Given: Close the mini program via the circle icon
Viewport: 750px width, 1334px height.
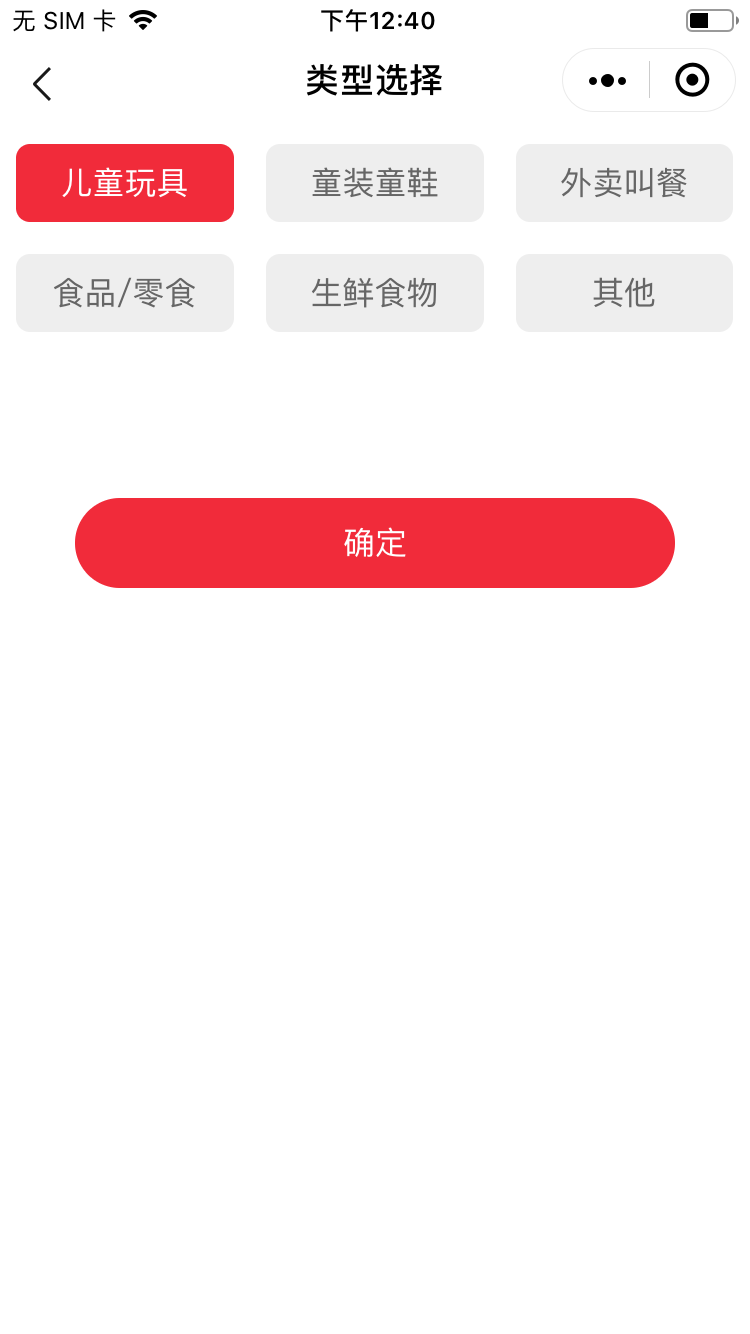Looking at the screenshot, I should click(x=692, y=80).
